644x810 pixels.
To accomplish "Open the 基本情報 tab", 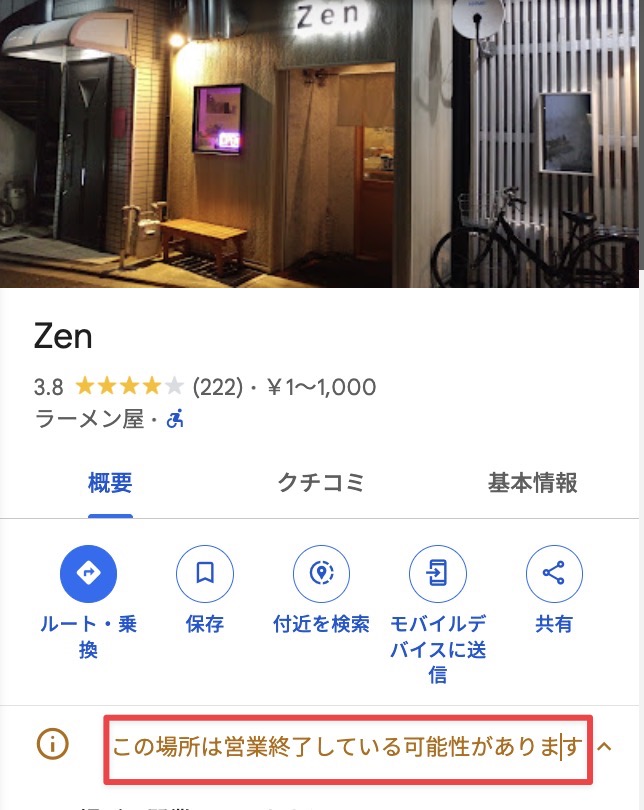I will pyautogui.click(x=532, y=483).
